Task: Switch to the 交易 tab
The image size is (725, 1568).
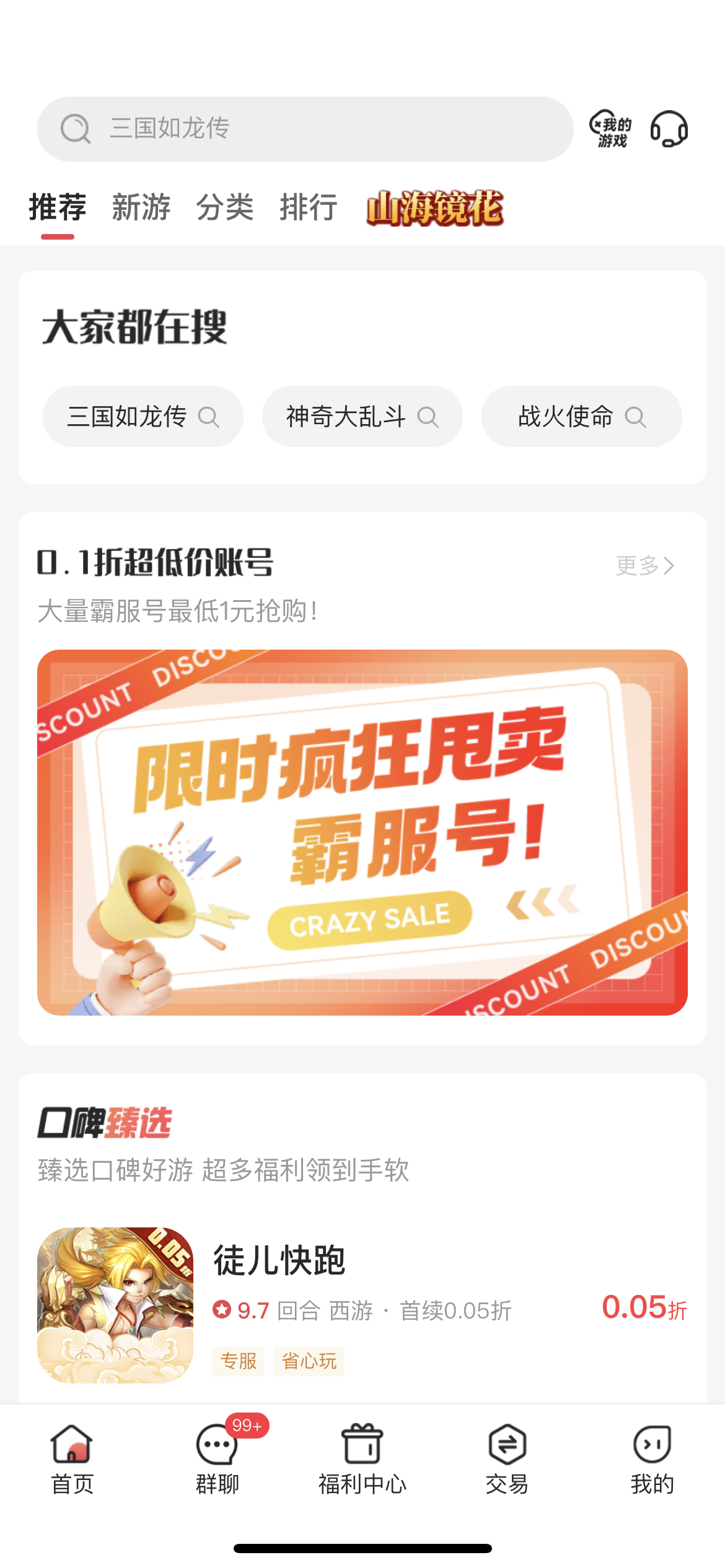Action: tap(507, 1460)
